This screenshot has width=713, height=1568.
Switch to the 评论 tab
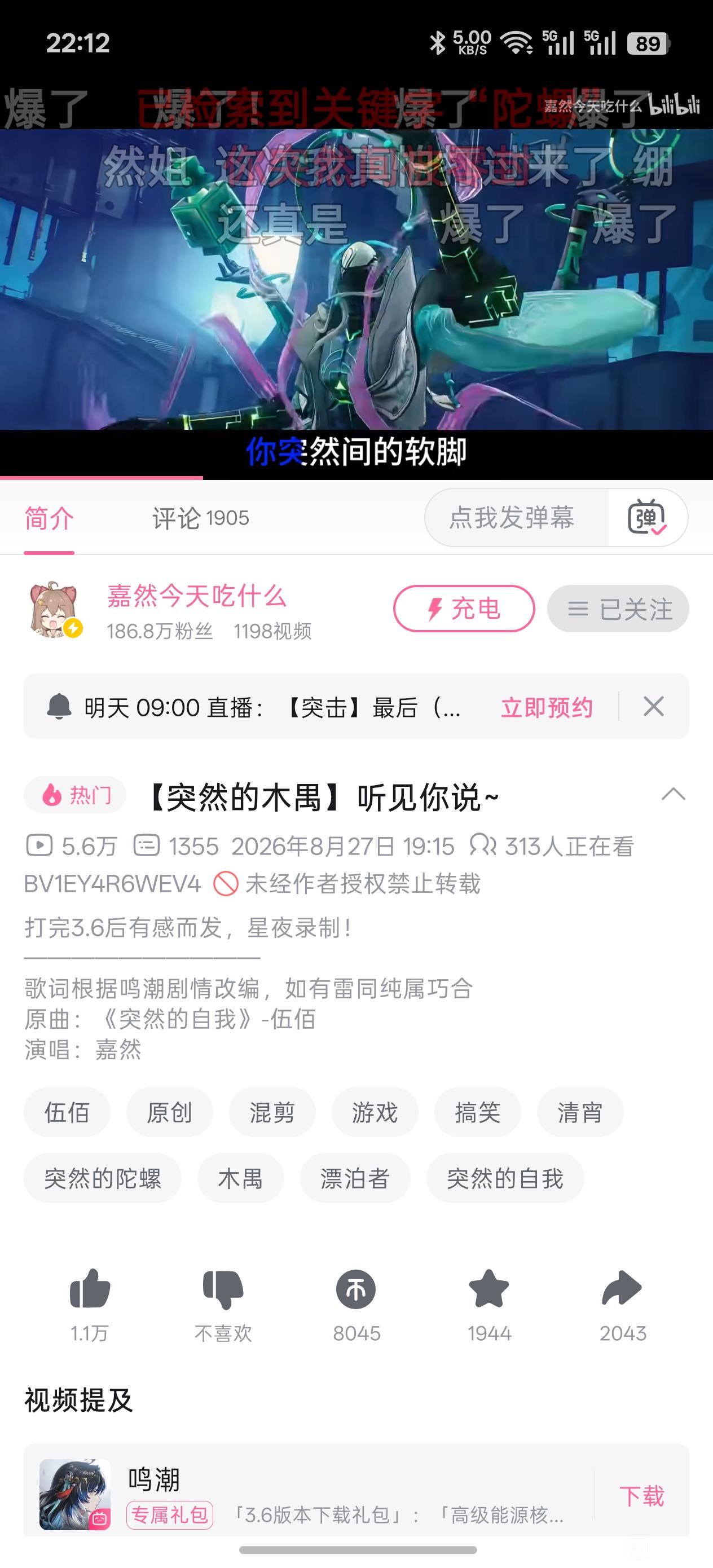point(200,518)
